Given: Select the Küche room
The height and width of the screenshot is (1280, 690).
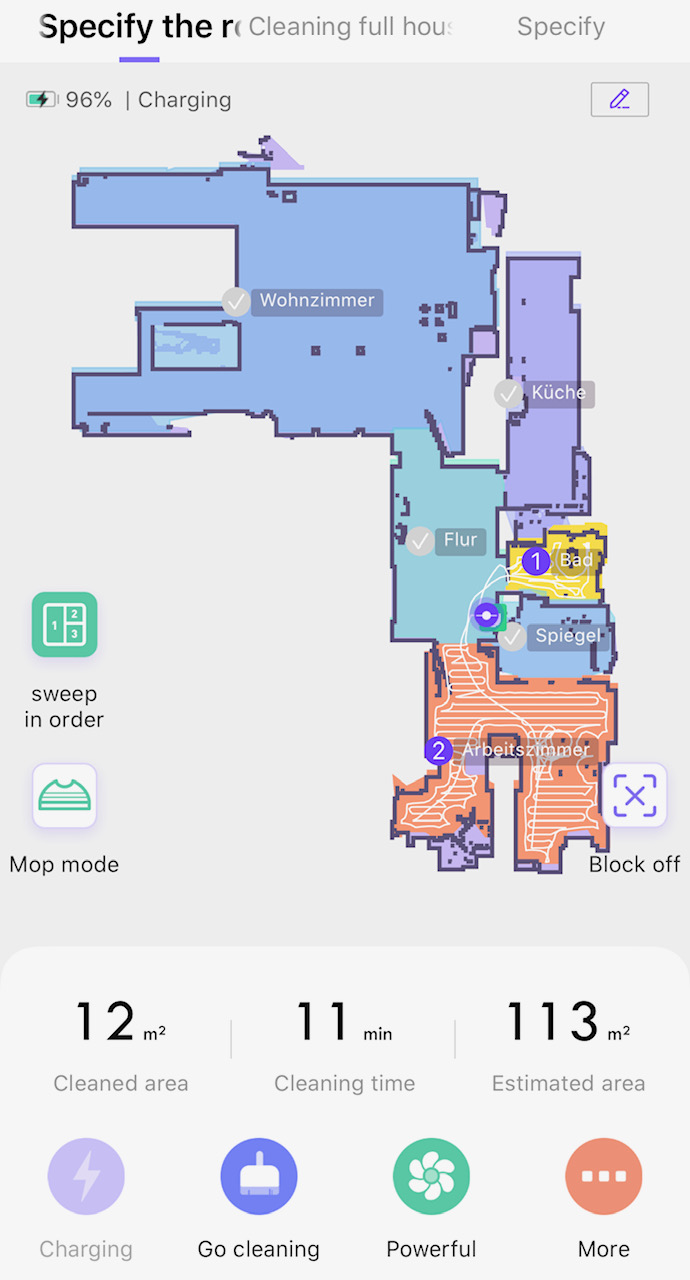Looking at the screenshot, I should click(509, 393).
